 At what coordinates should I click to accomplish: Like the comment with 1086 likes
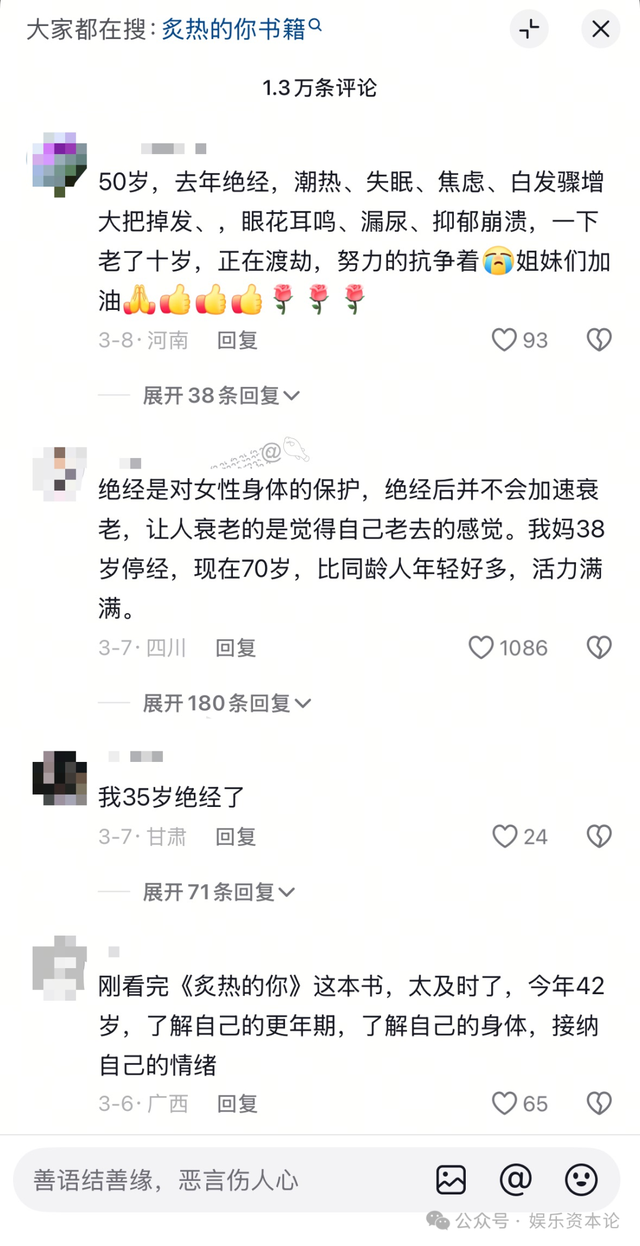pos(481,648)
